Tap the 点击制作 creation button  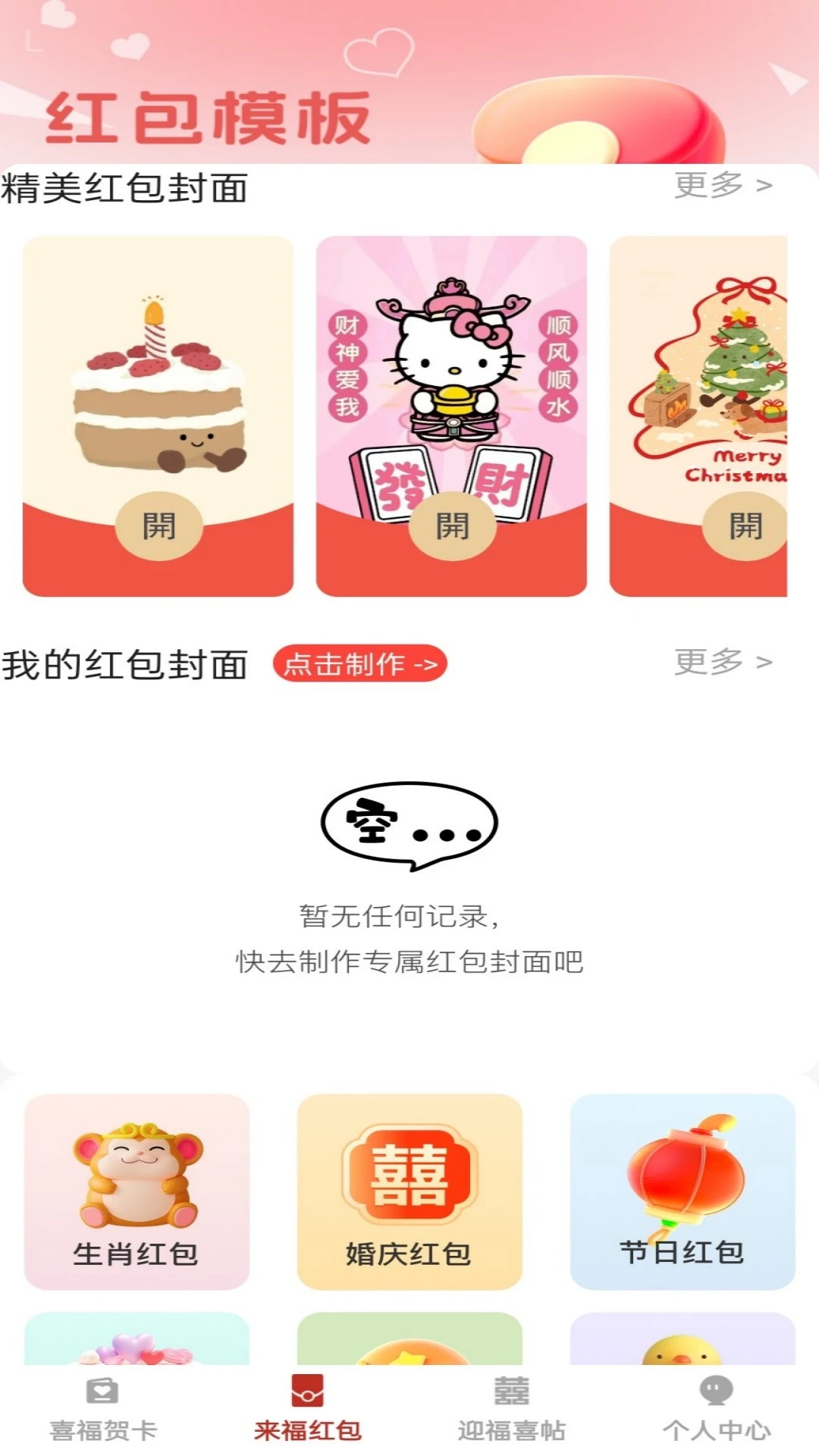(x=362, y=664)
